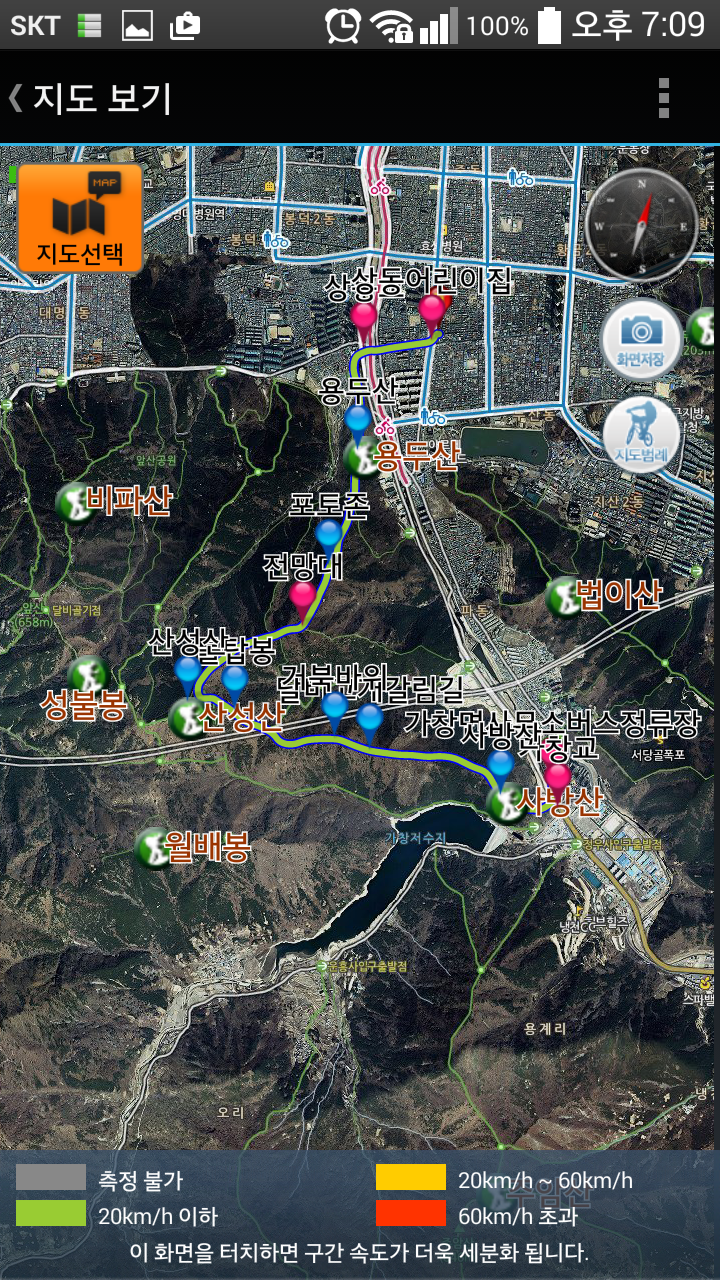Screen dimensions: 720x1280
Task: Open the 산성산 mountain icon
Action: click(187, 717)
